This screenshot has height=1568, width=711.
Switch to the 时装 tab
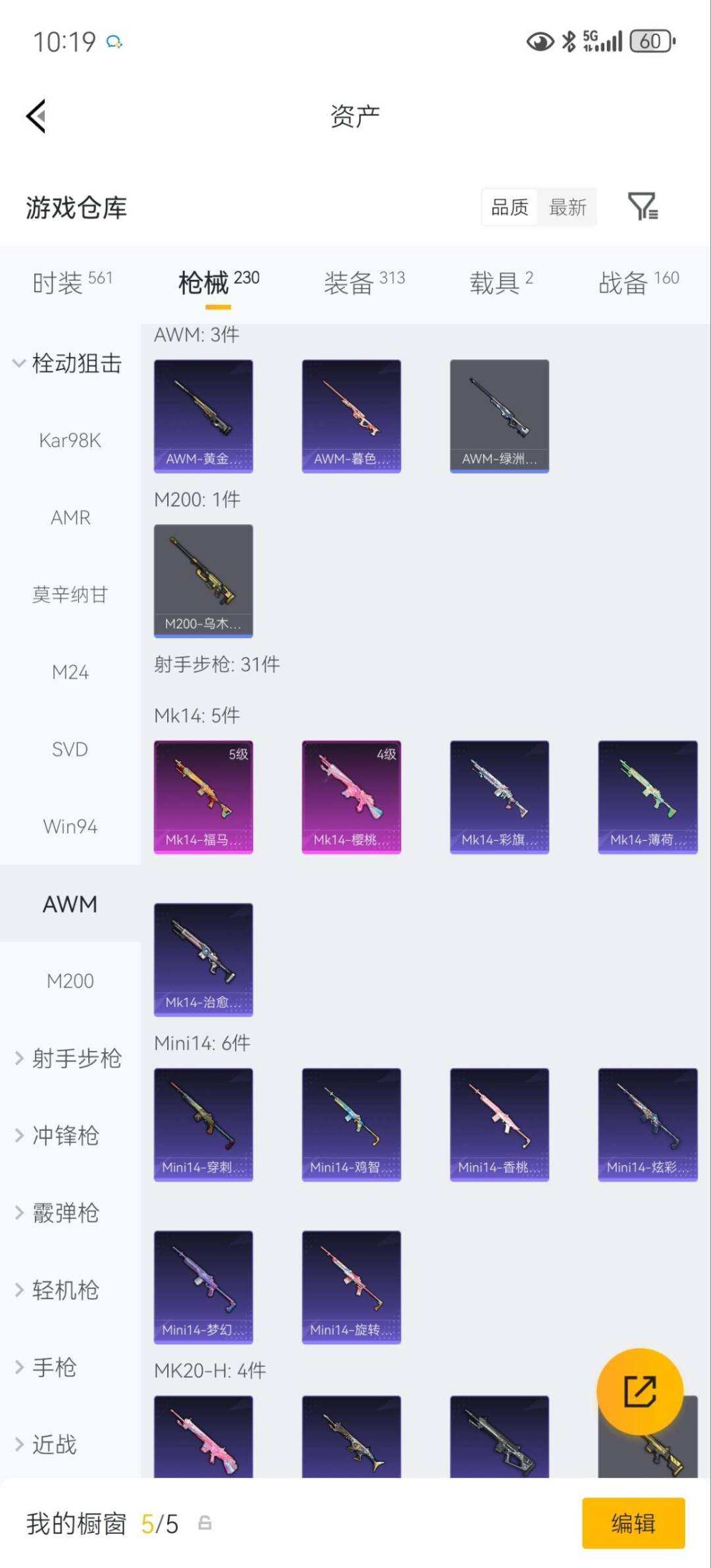tap(72, 283)
